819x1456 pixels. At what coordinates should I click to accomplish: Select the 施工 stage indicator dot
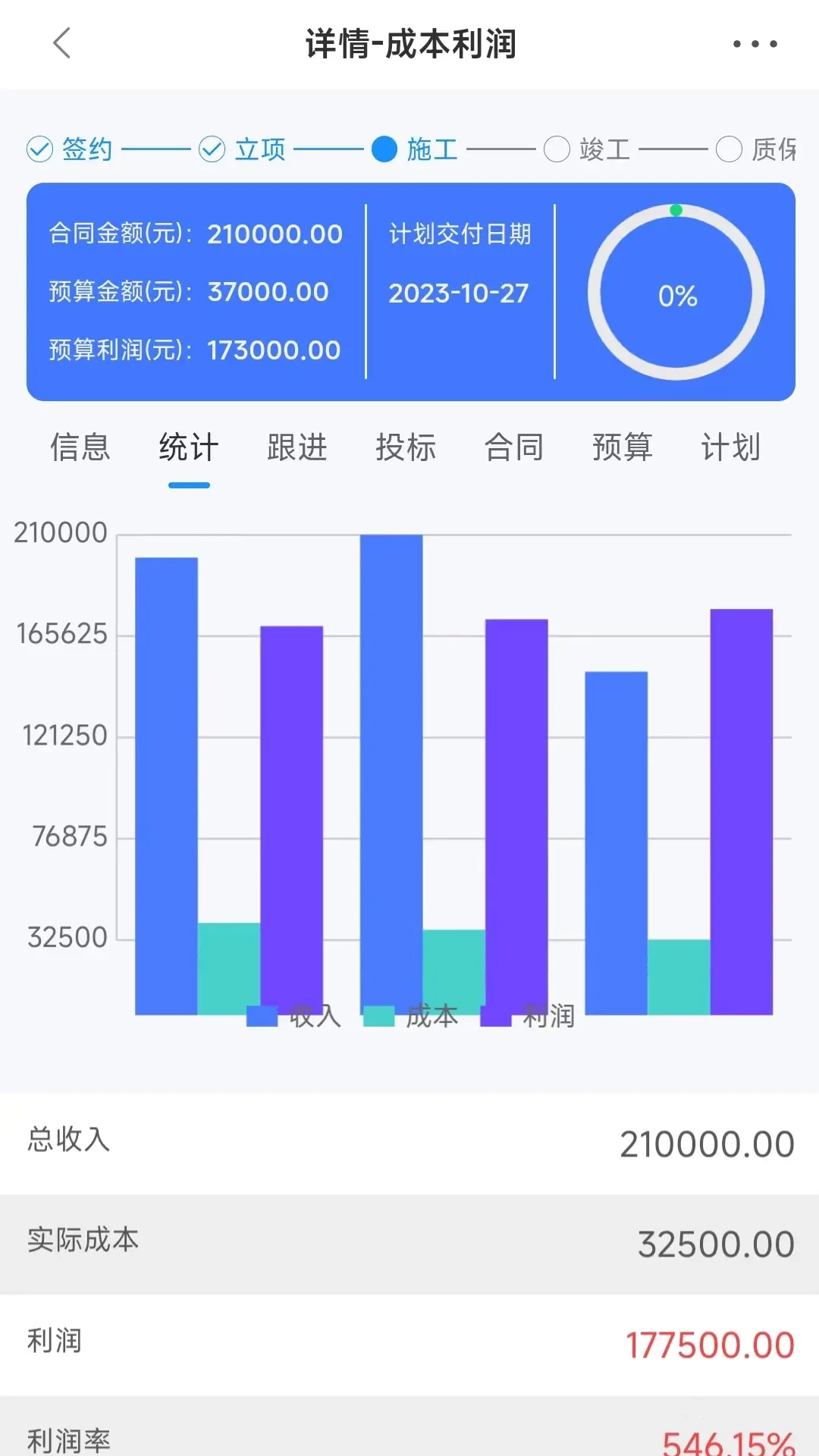[384, 149]
